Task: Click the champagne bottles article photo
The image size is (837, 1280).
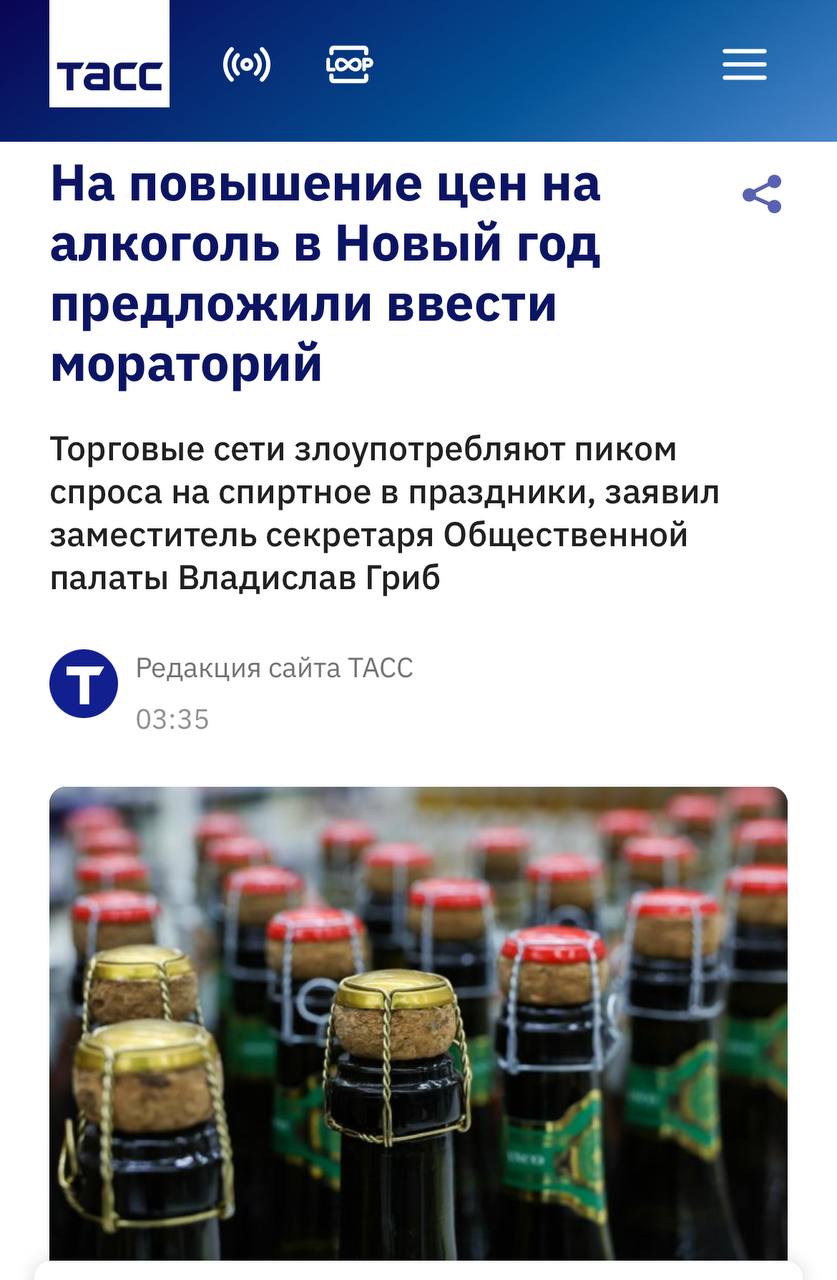Action: (418, 1030)
